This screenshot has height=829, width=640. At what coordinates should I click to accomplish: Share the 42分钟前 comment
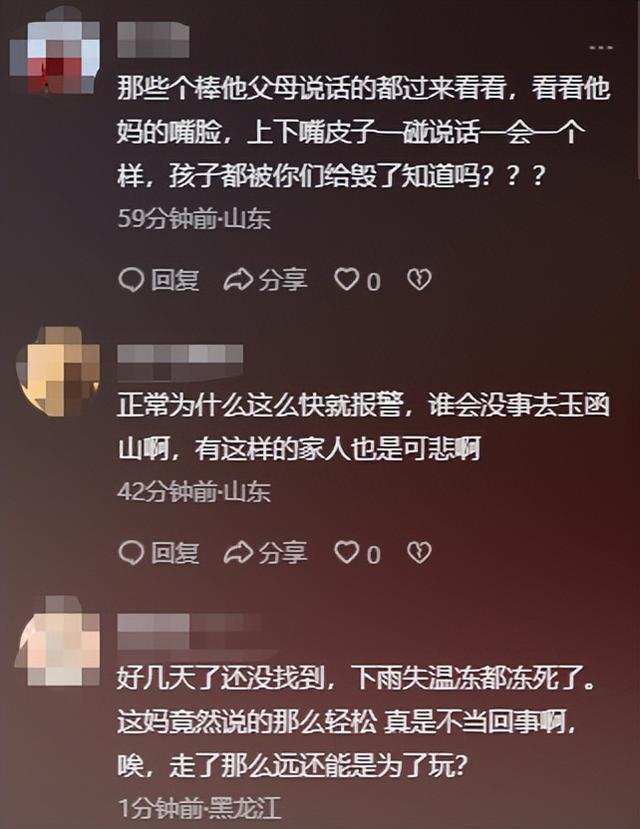[265, 552]
